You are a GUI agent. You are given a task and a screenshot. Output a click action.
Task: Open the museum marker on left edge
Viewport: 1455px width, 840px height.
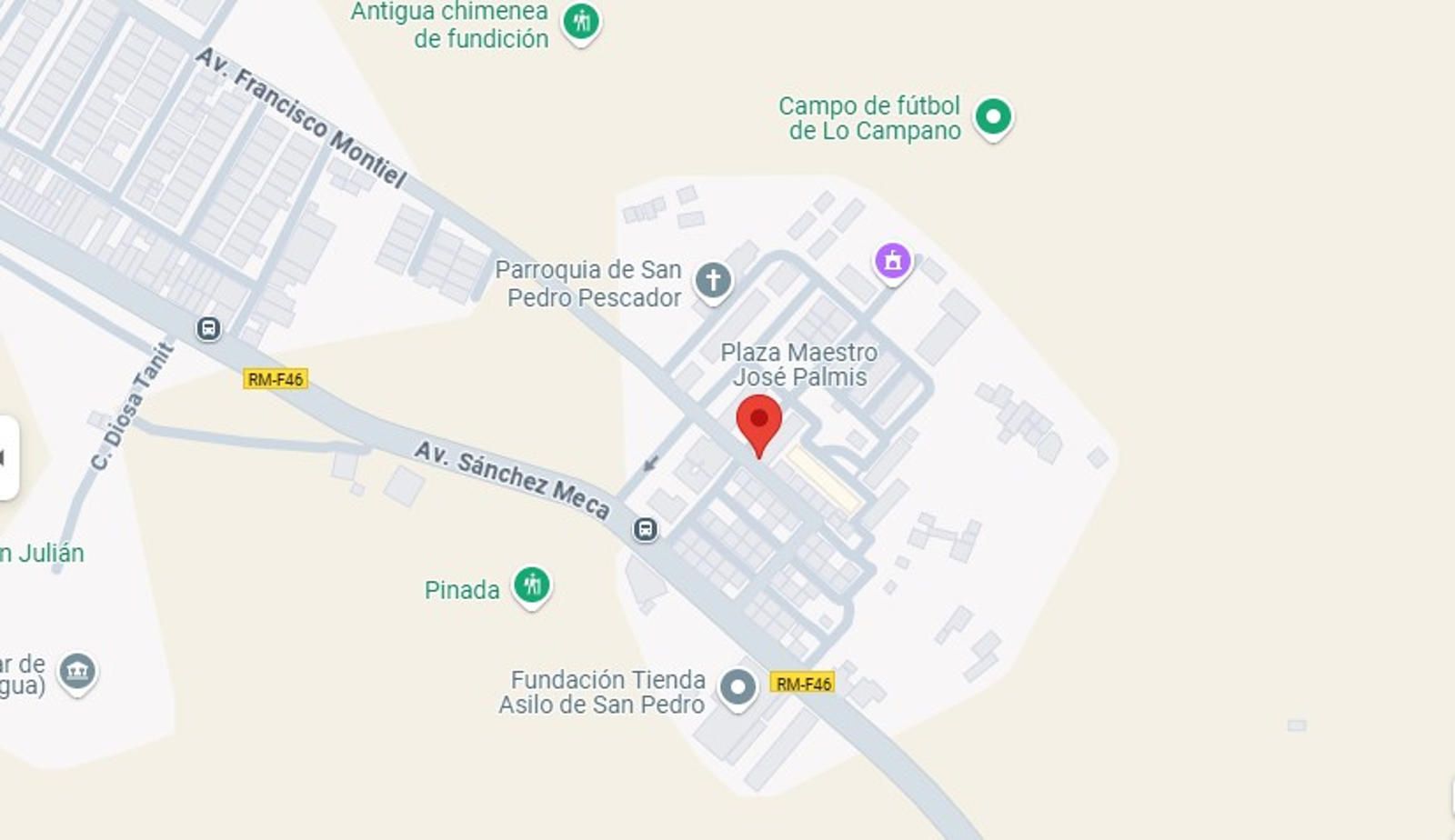click(x=77, y=673)
